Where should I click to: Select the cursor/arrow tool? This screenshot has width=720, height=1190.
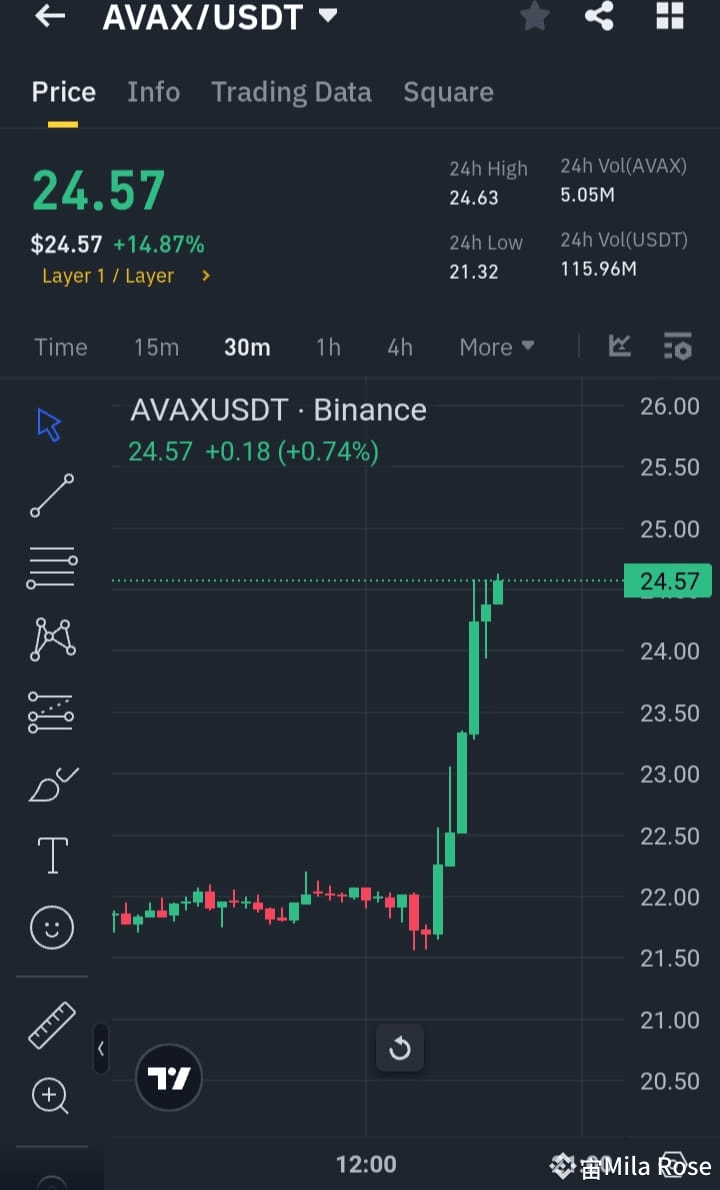click(x=47, y=423)
